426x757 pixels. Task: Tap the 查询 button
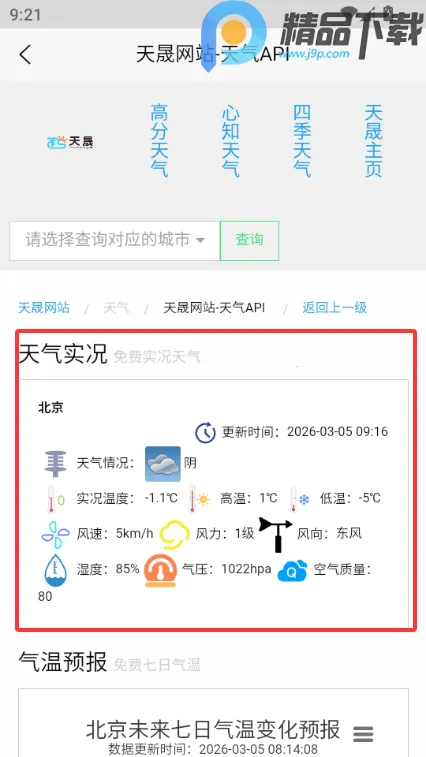250,240
